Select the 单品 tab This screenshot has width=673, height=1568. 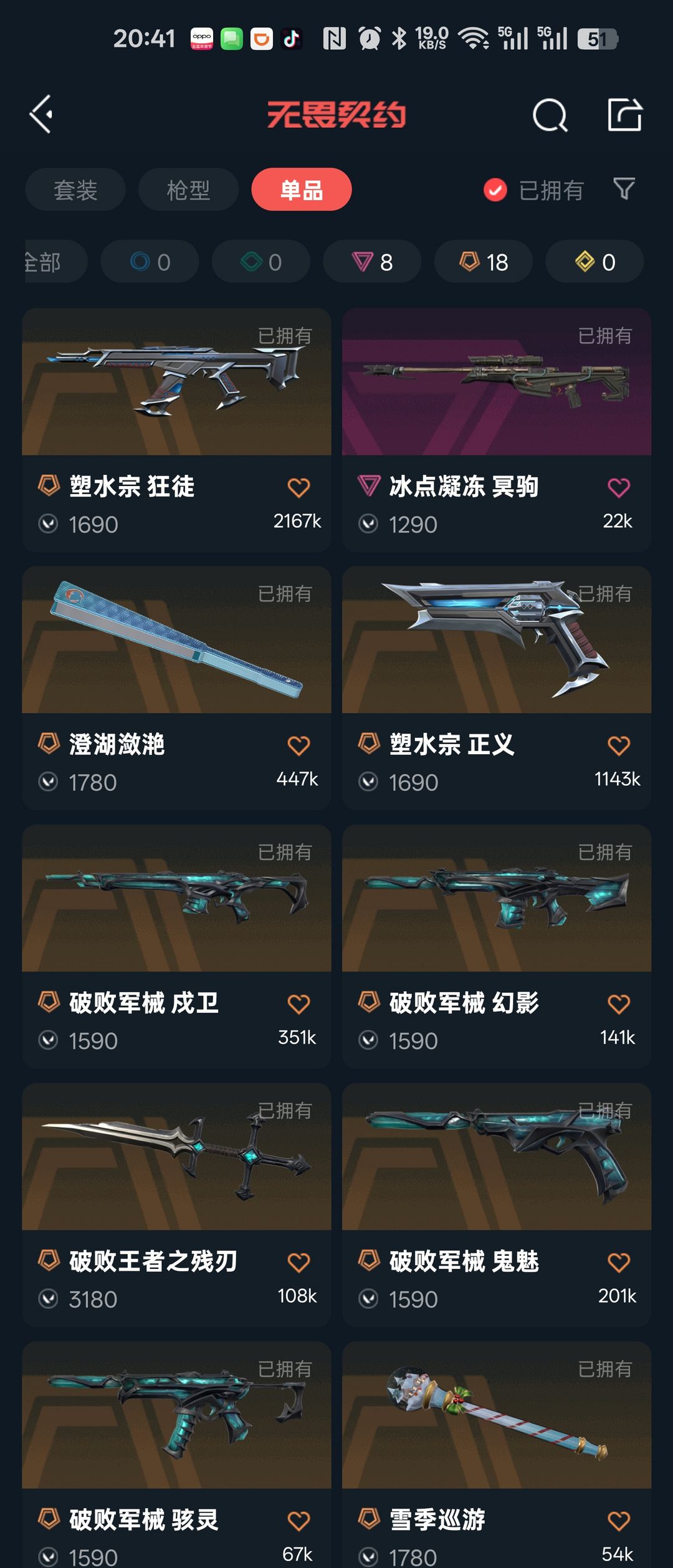[302, 189]
